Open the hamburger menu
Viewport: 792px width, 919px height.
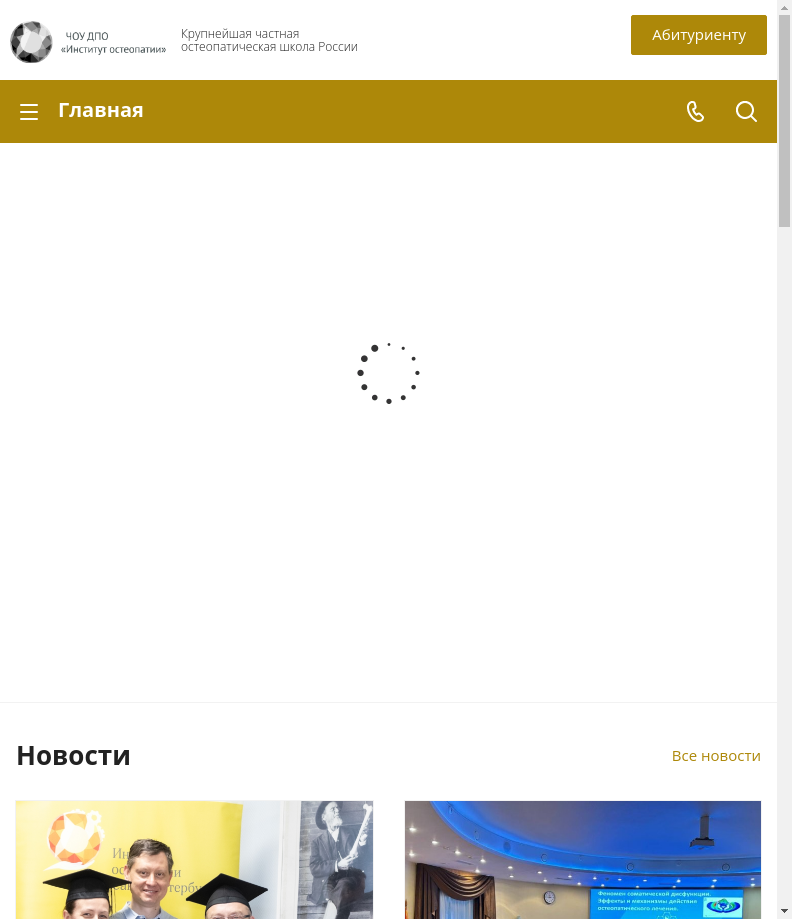click(x=29, y=112)
